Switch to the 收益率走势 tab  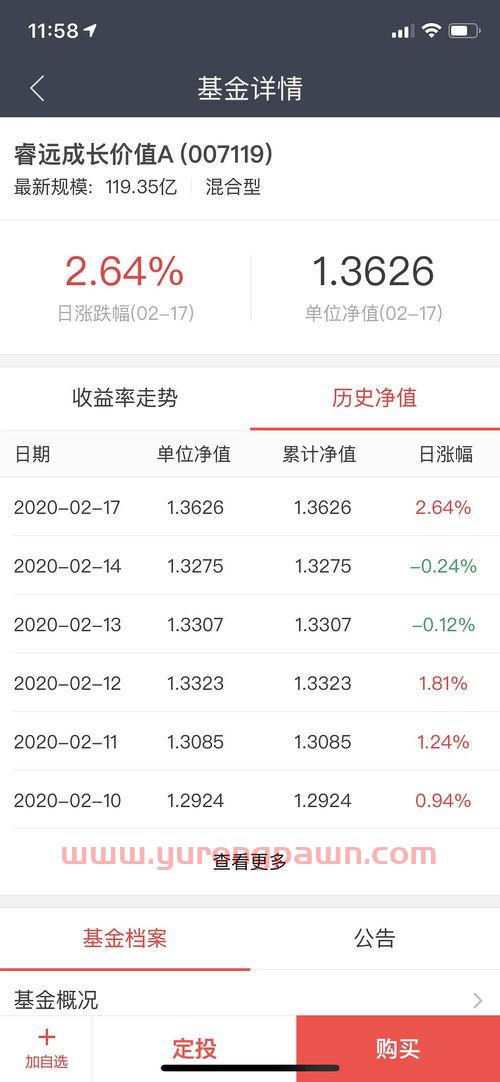[x=125, y=398]
